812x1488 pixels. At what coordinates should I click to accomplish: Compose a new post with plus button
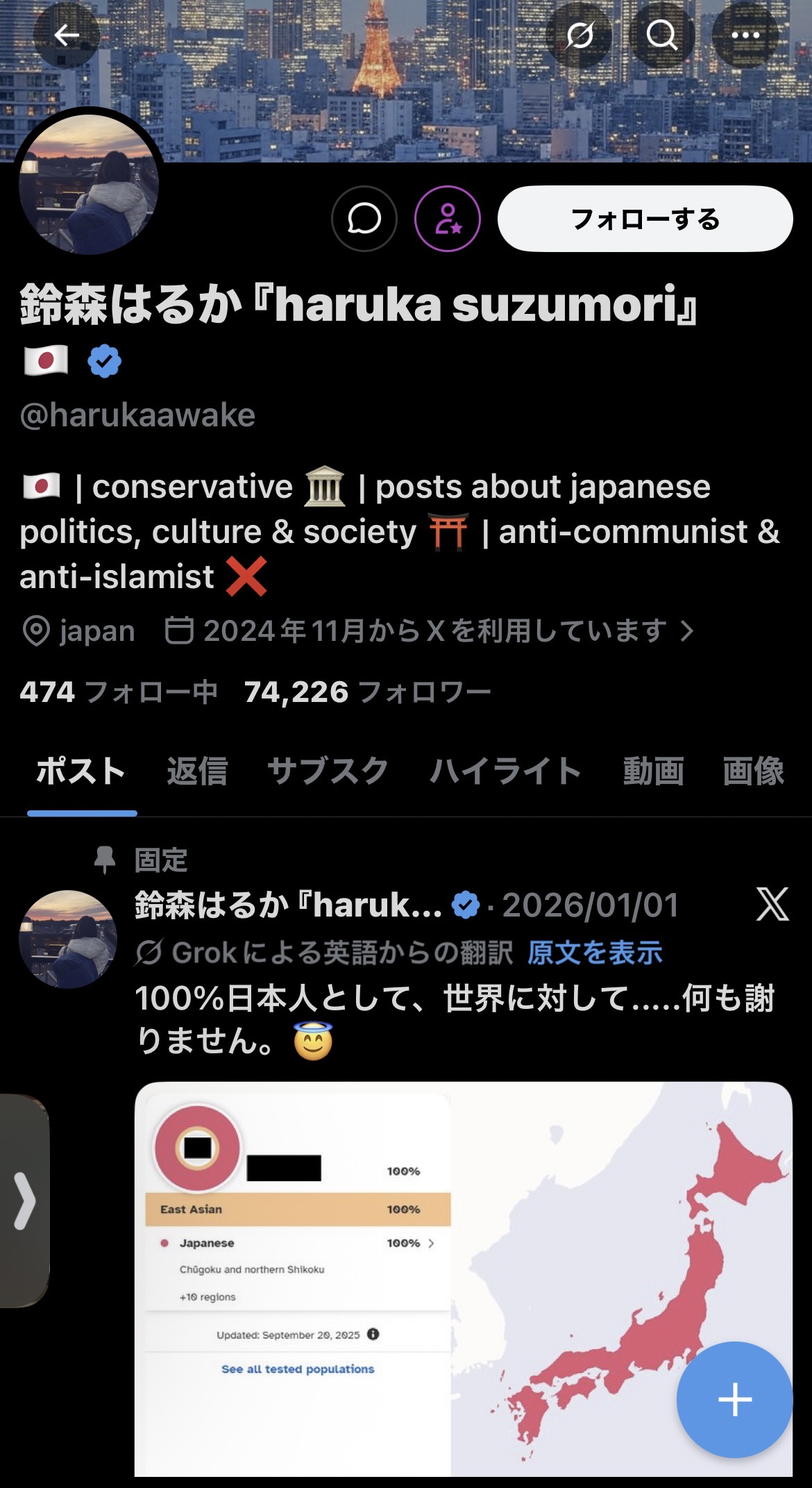click(734, 1399)
